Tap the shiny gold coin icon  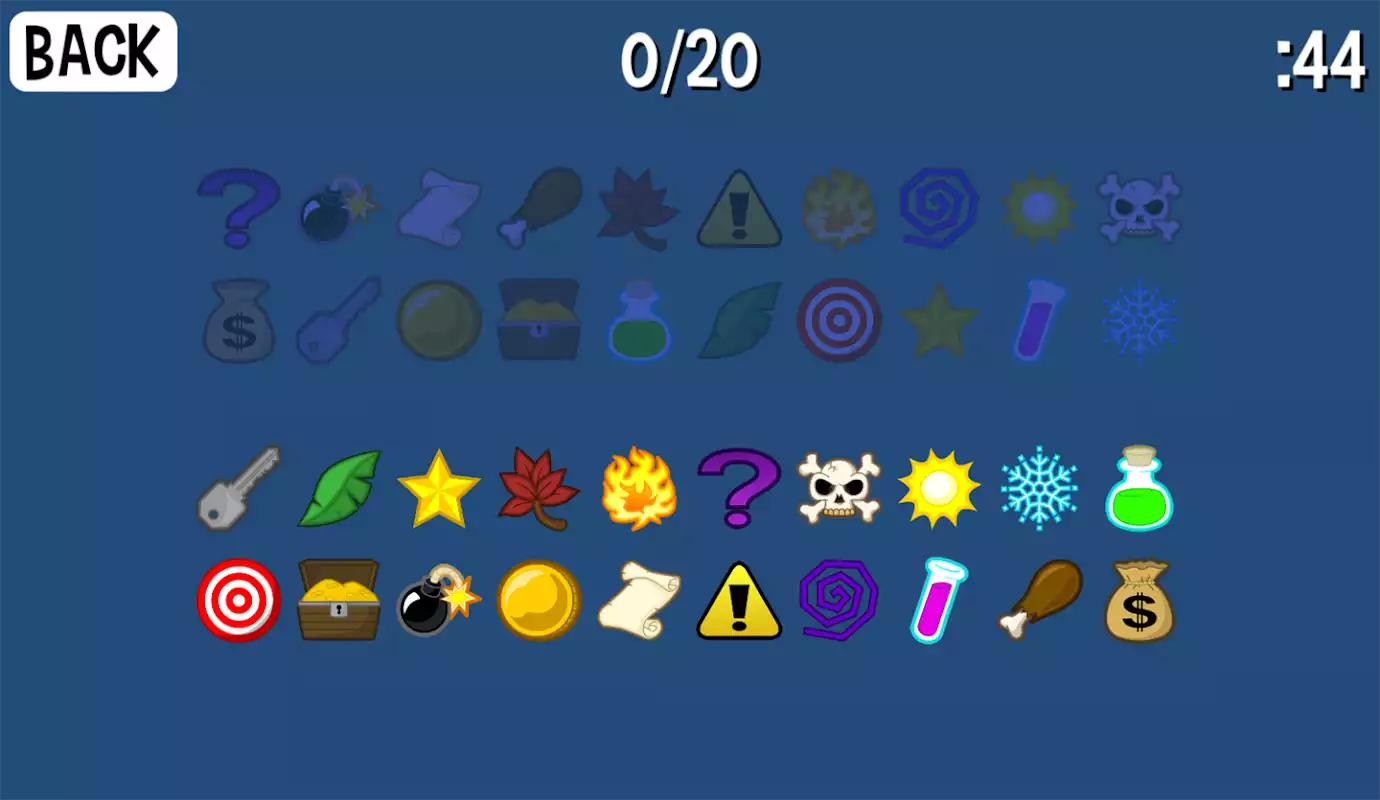coord(539,600)
